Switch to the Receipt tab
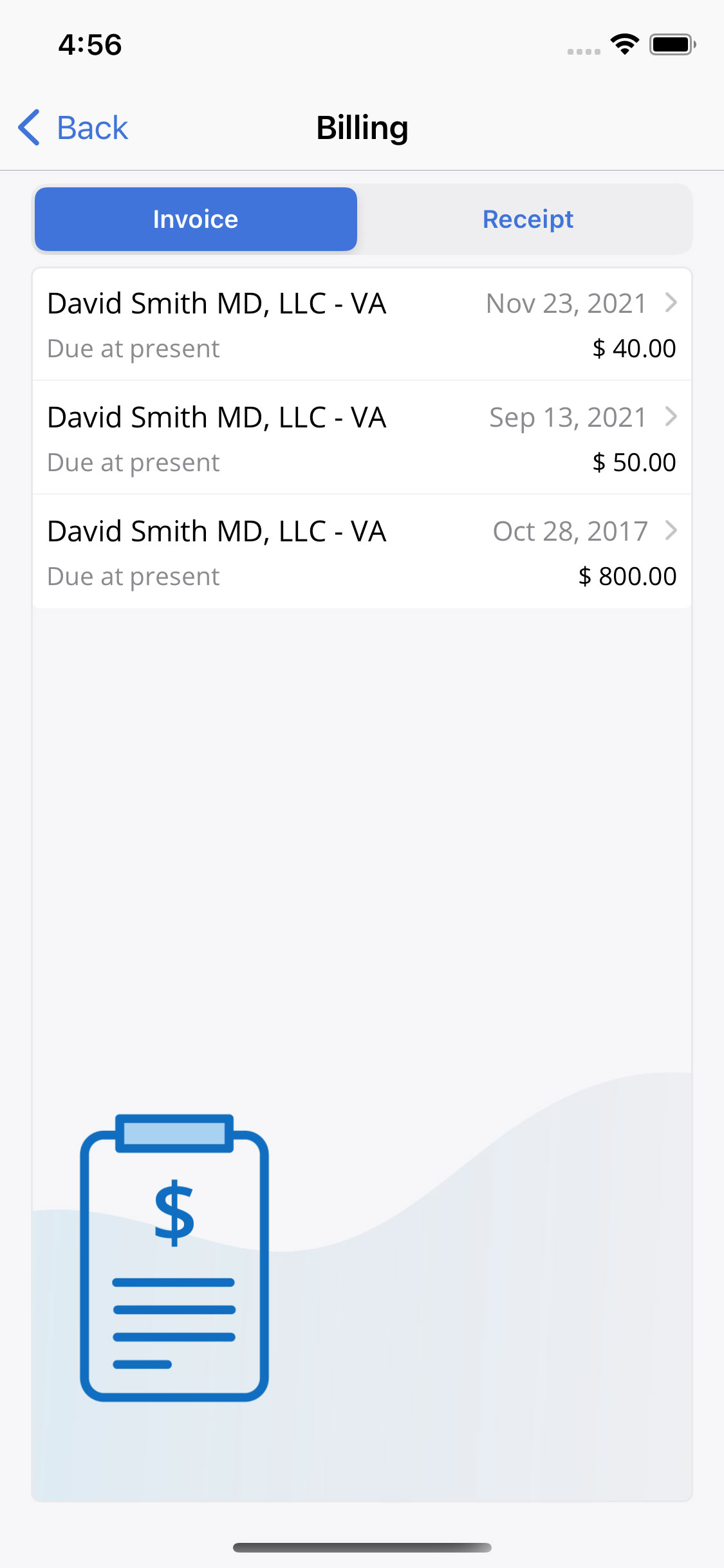The height and width of the screenshot is (1568, 724). point(528,219)
